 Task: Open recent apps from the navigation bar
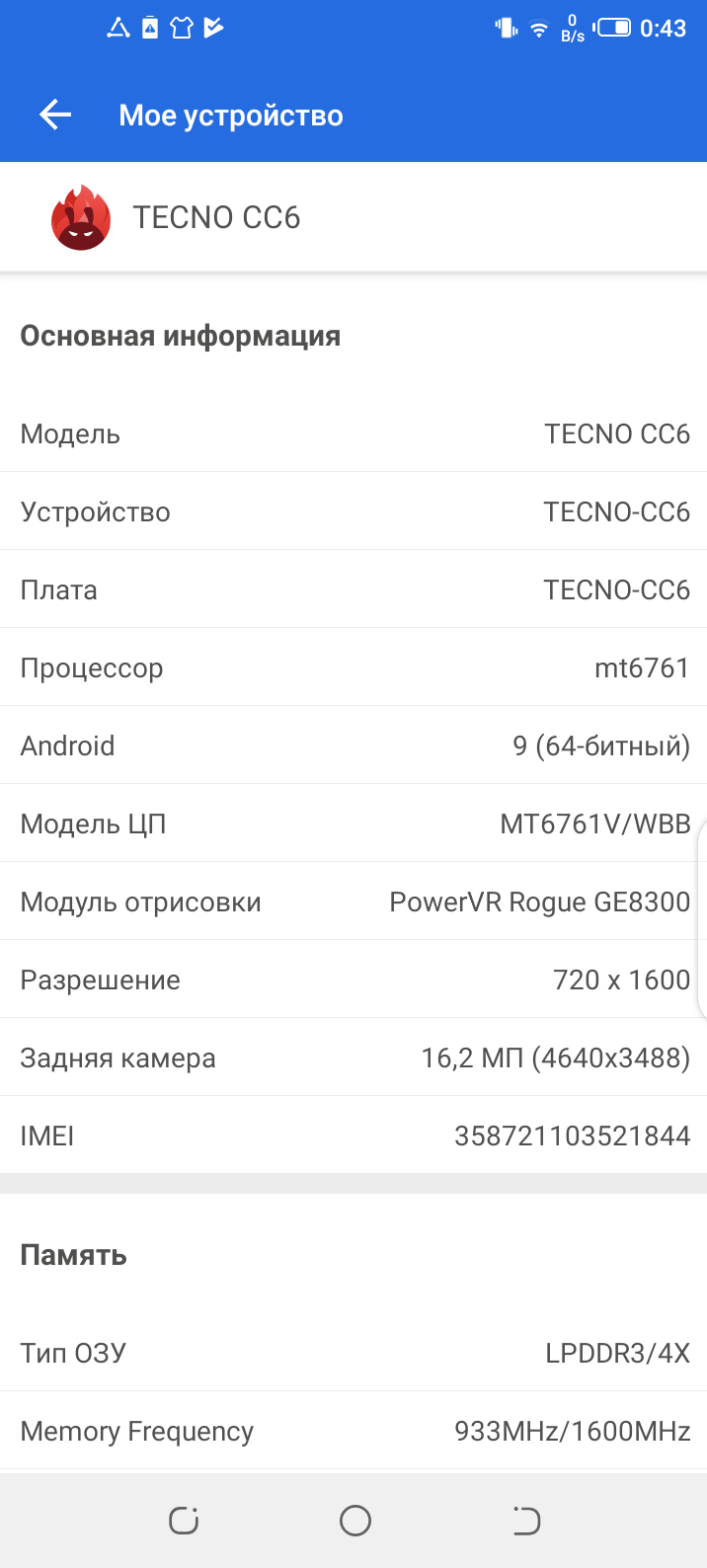click(184, 1521)
